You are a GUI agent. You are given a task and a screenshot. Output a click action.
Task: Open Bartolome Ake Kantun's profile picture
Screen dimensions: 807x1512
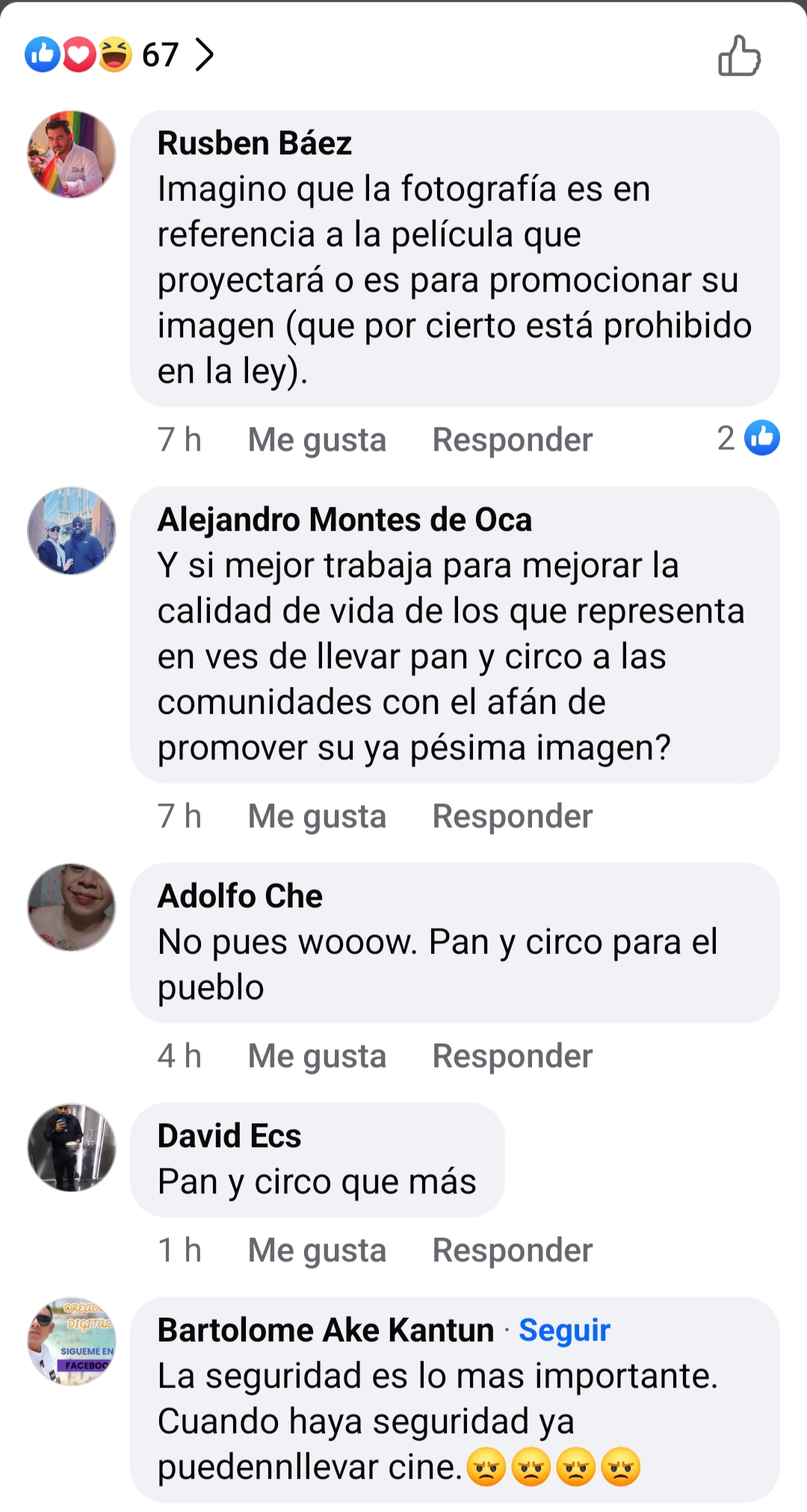72,1342
